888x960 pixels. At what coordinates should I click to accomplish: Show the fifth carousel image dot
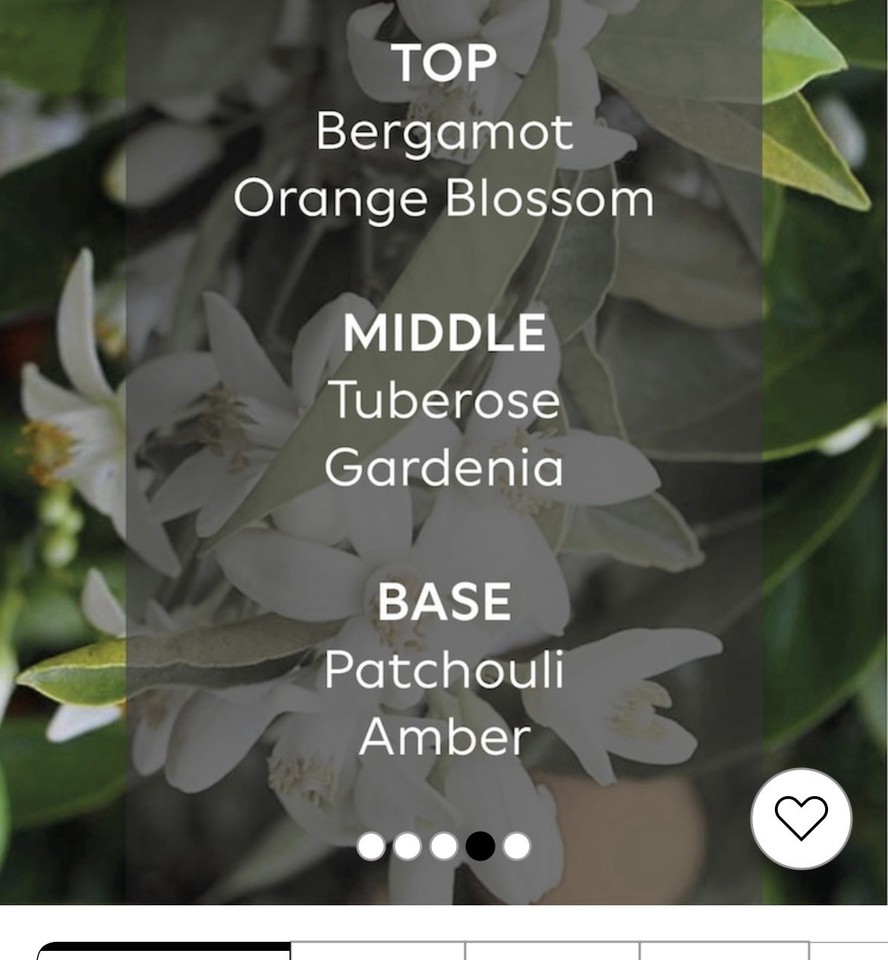(x=517, y=846)
